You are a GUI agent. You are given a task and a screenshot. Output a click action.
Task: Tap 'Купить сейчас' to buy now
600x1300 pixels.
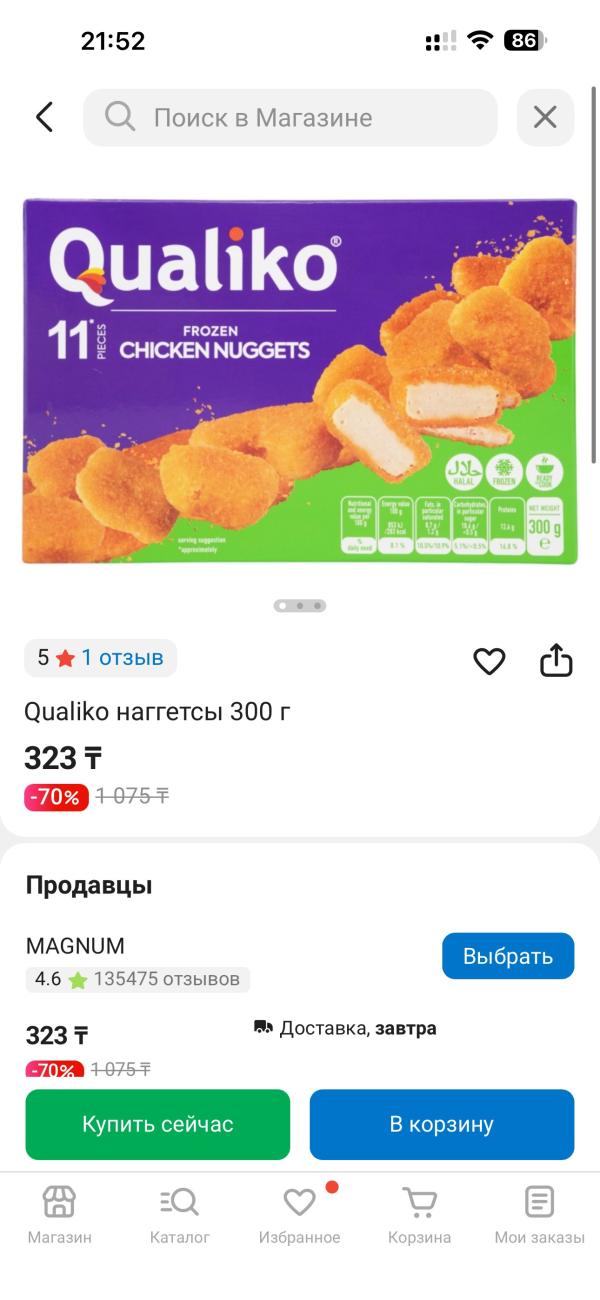click(x=158, y=1124)
